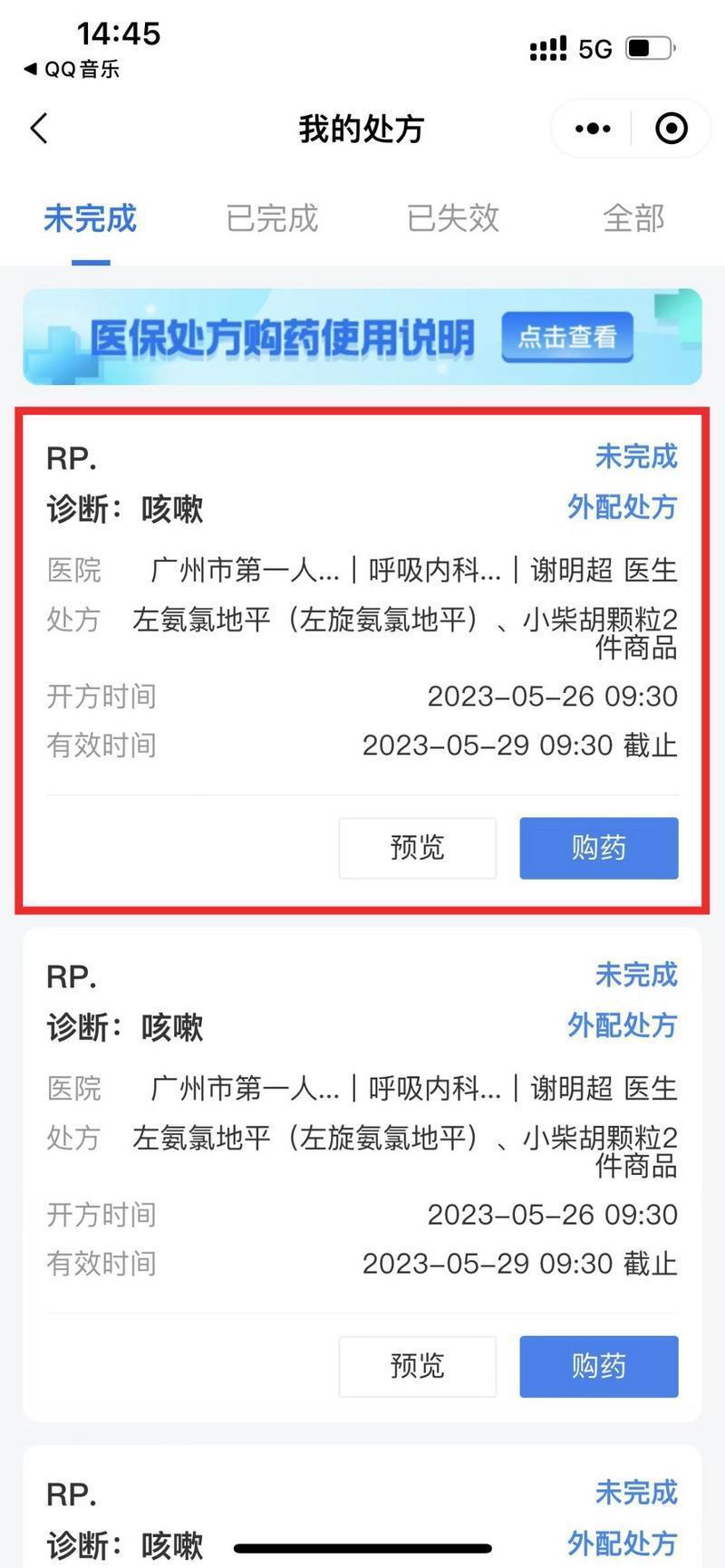Image resolution: width=725 pixels, height=1568 pixels.
Task: Close the mini program with the circle icon
Action: point(671,129)
